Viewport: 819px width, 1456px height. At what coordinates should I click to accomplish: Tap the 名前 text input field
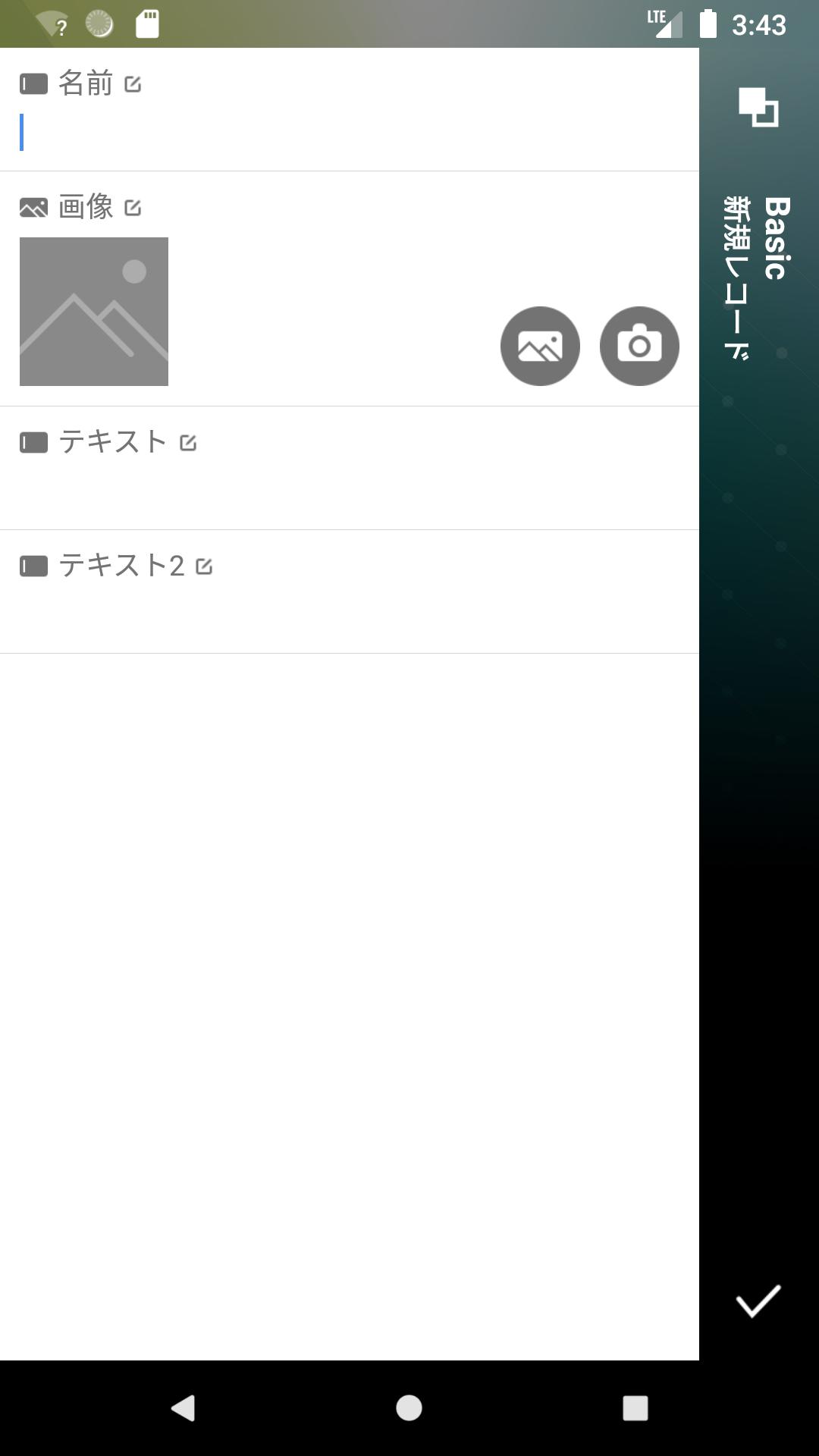349,133
